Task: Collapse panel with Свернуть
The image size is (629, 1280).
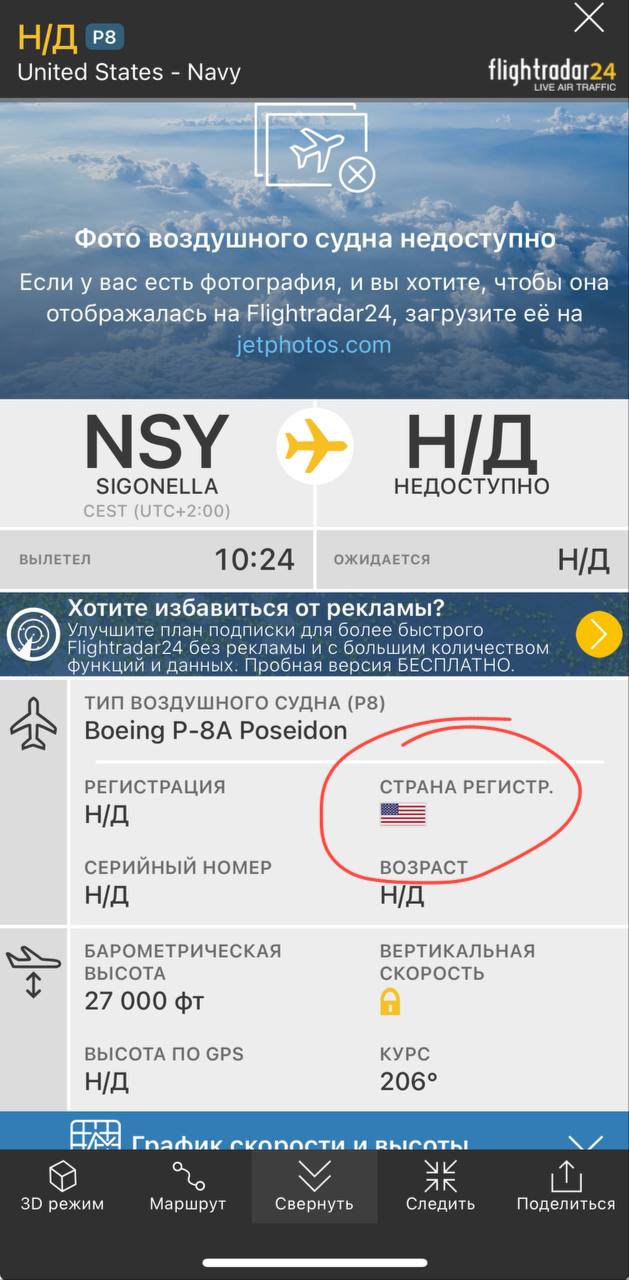Action: (314, 1186)
